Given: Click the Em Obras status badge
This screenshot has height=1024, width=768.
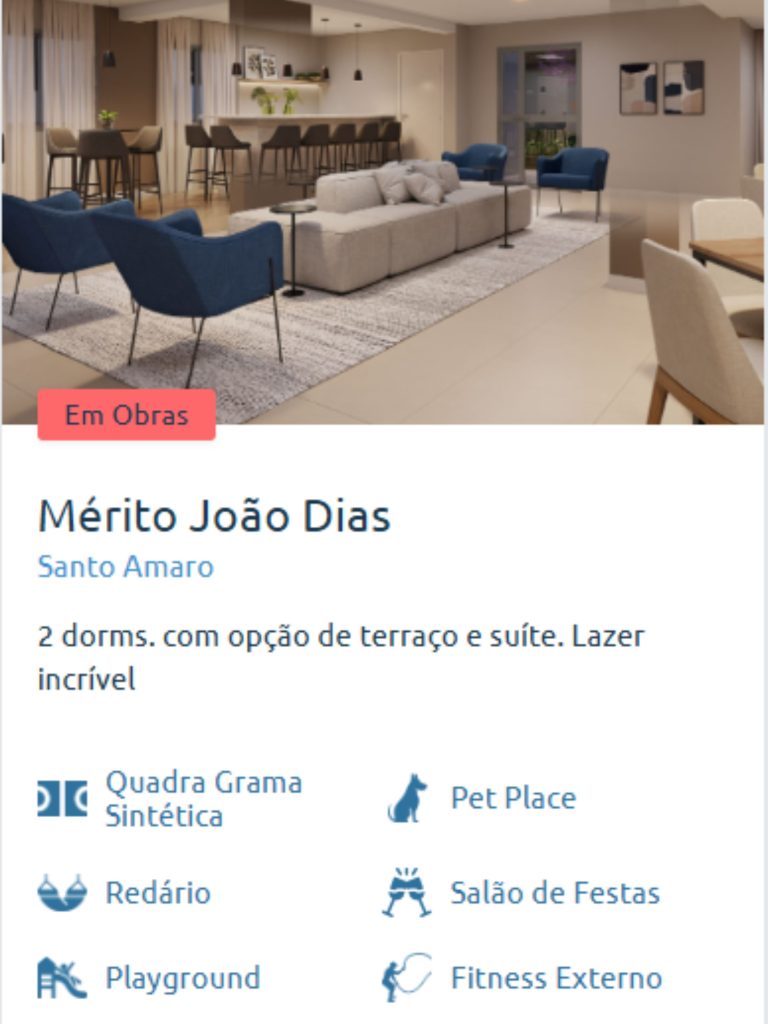Looking at the screenshot, I should pos(126,414).
